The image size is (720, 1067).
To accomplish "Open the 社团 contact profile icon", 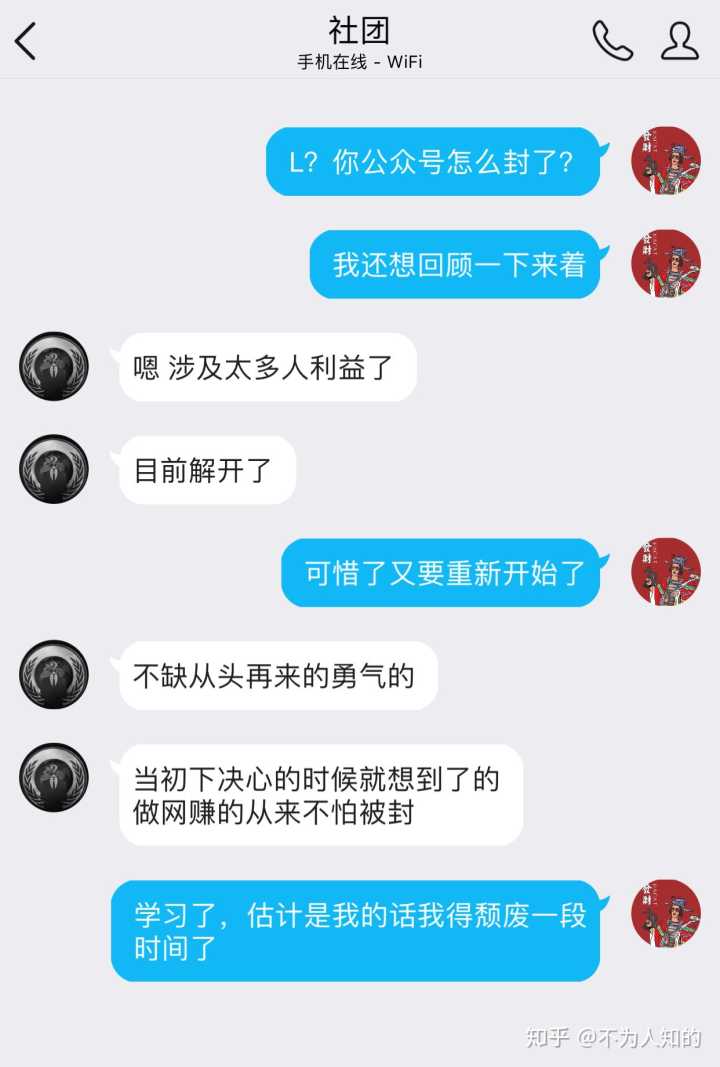I will coord(680,41).
